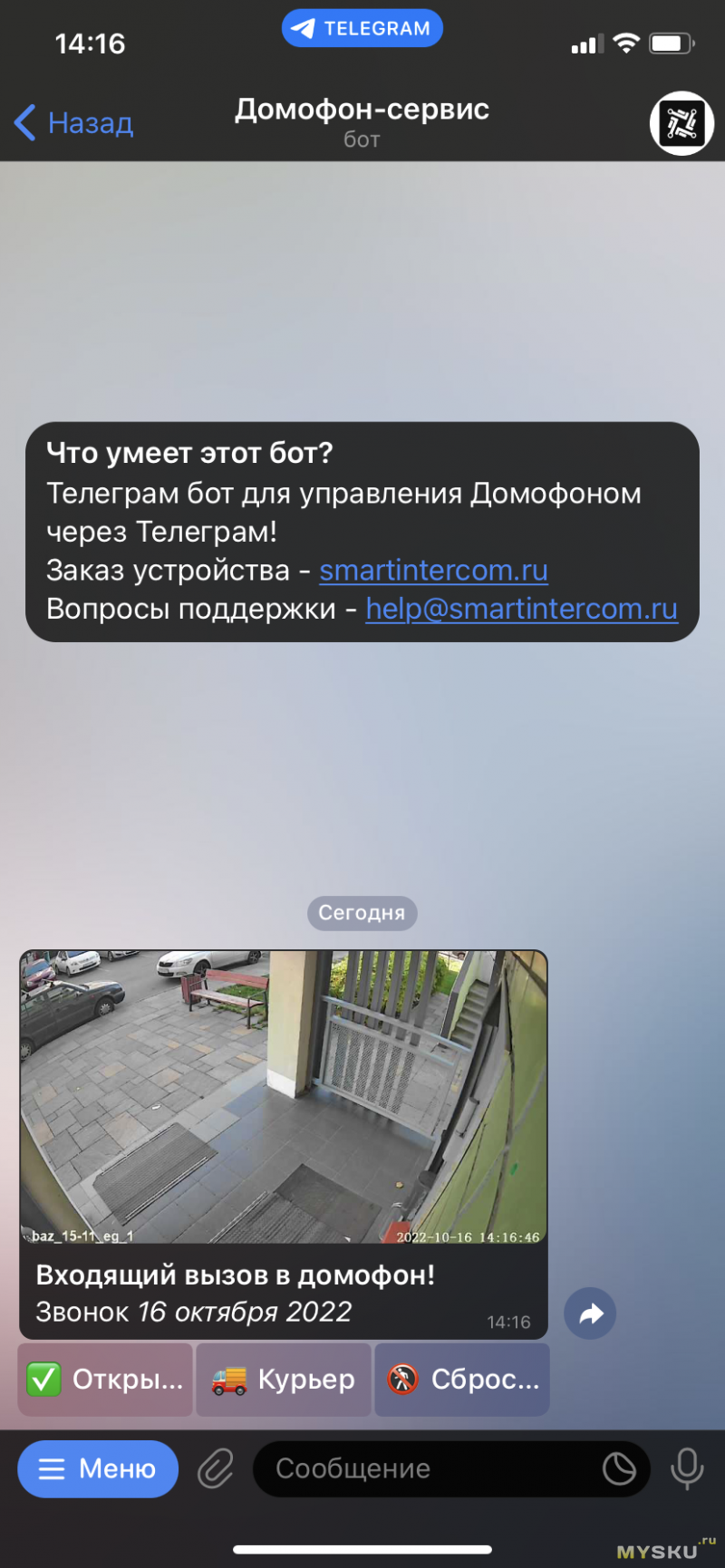The width and height of the screenshot is (725, 1568).
Task: Forward the incoming call message
Action: (590, 1313)
